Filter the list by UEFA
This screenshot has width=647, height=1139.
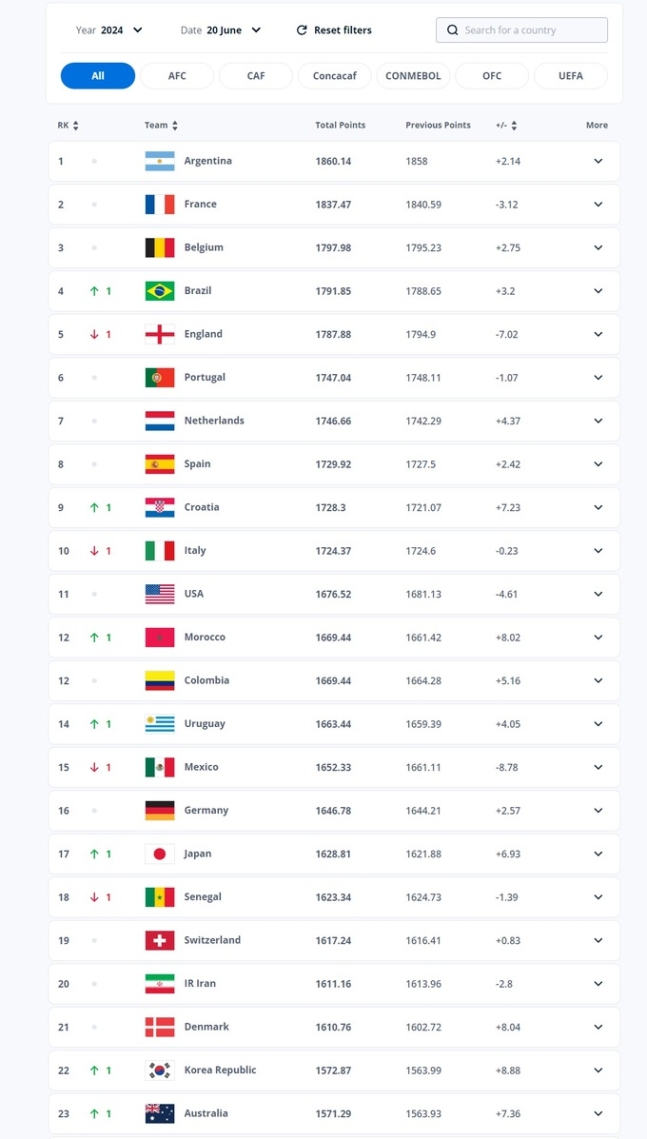point(571,76)
